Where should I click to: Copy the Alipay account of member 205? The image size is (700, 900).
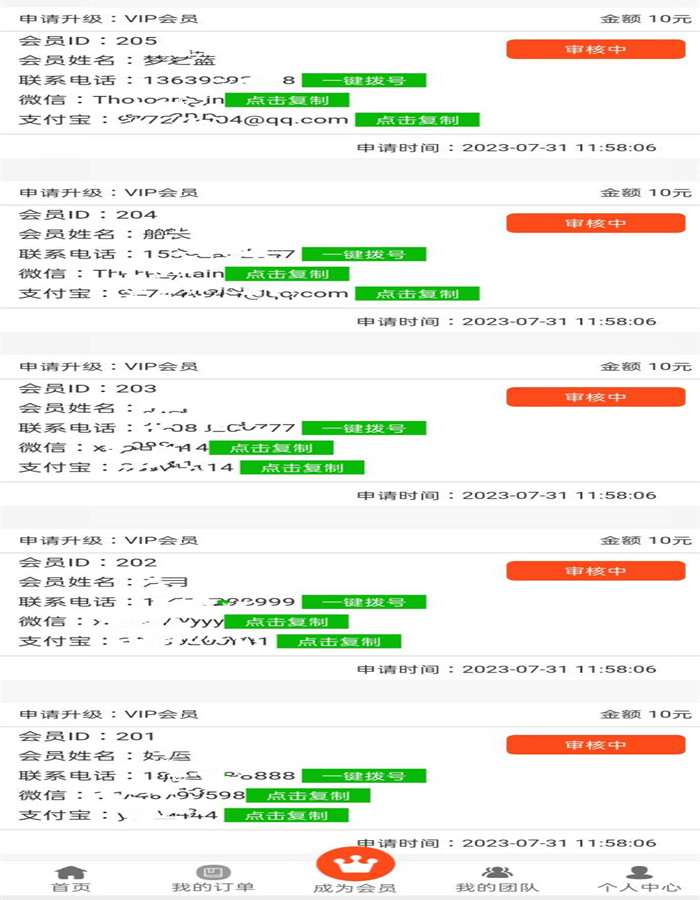click(417, 120)
